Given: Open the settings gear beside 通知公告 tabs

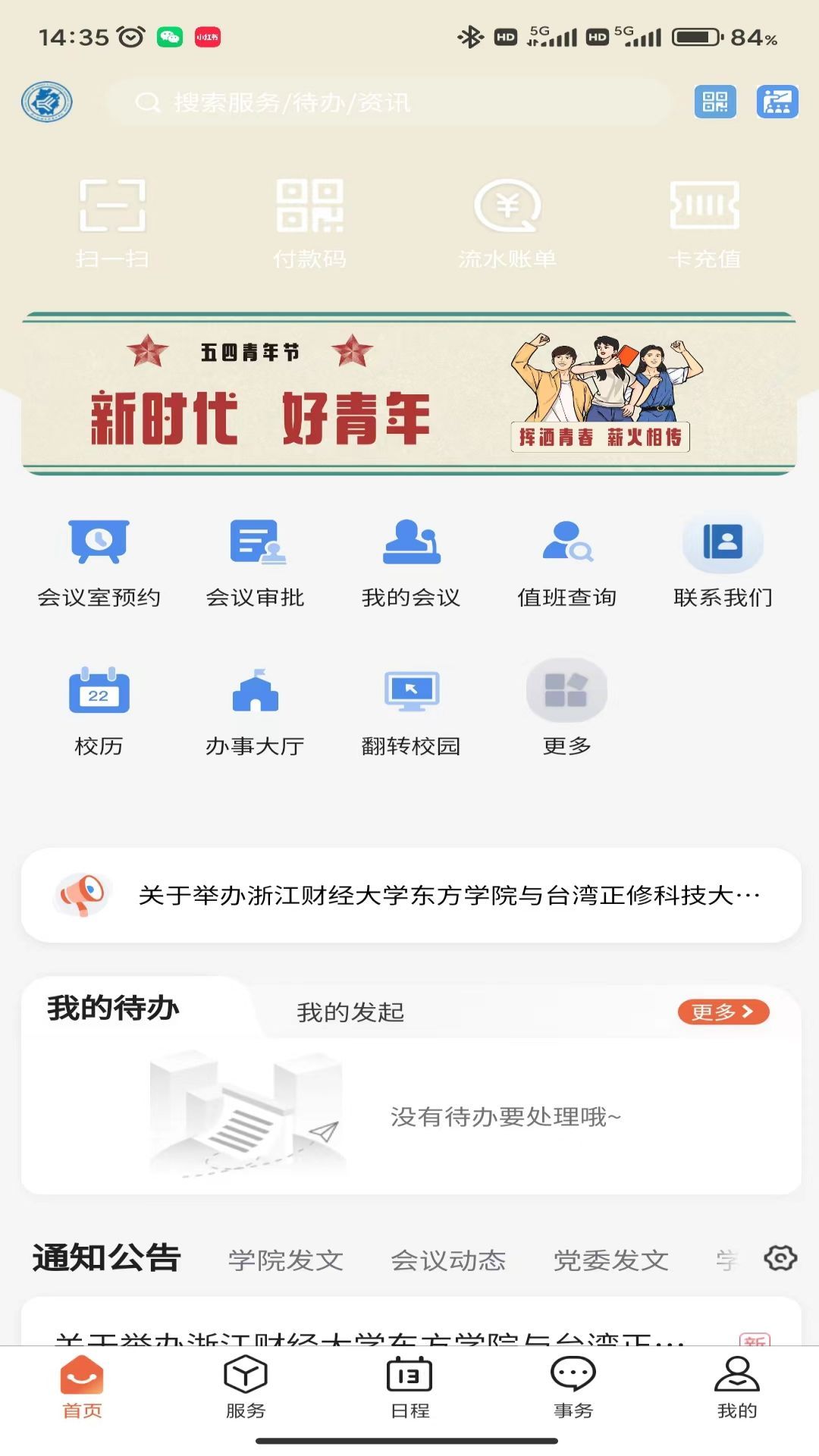Looking at the screenshot, I should [780, 1258].
